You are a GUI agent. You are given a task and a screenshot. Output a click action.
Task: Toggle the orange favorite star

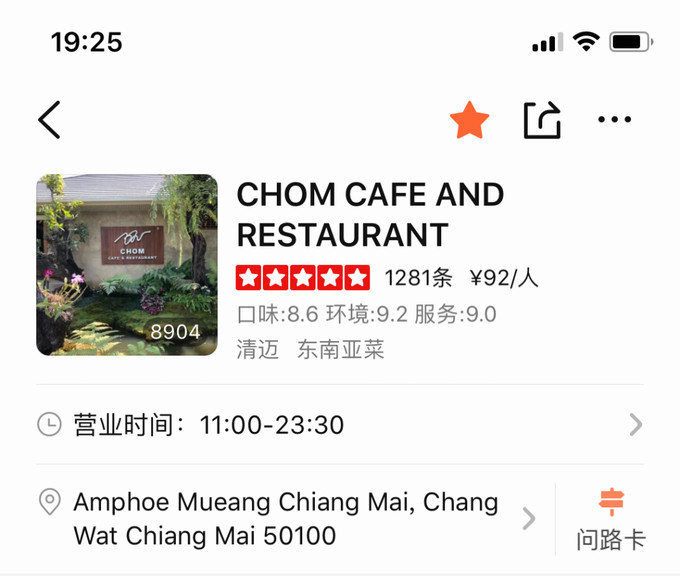469,121
